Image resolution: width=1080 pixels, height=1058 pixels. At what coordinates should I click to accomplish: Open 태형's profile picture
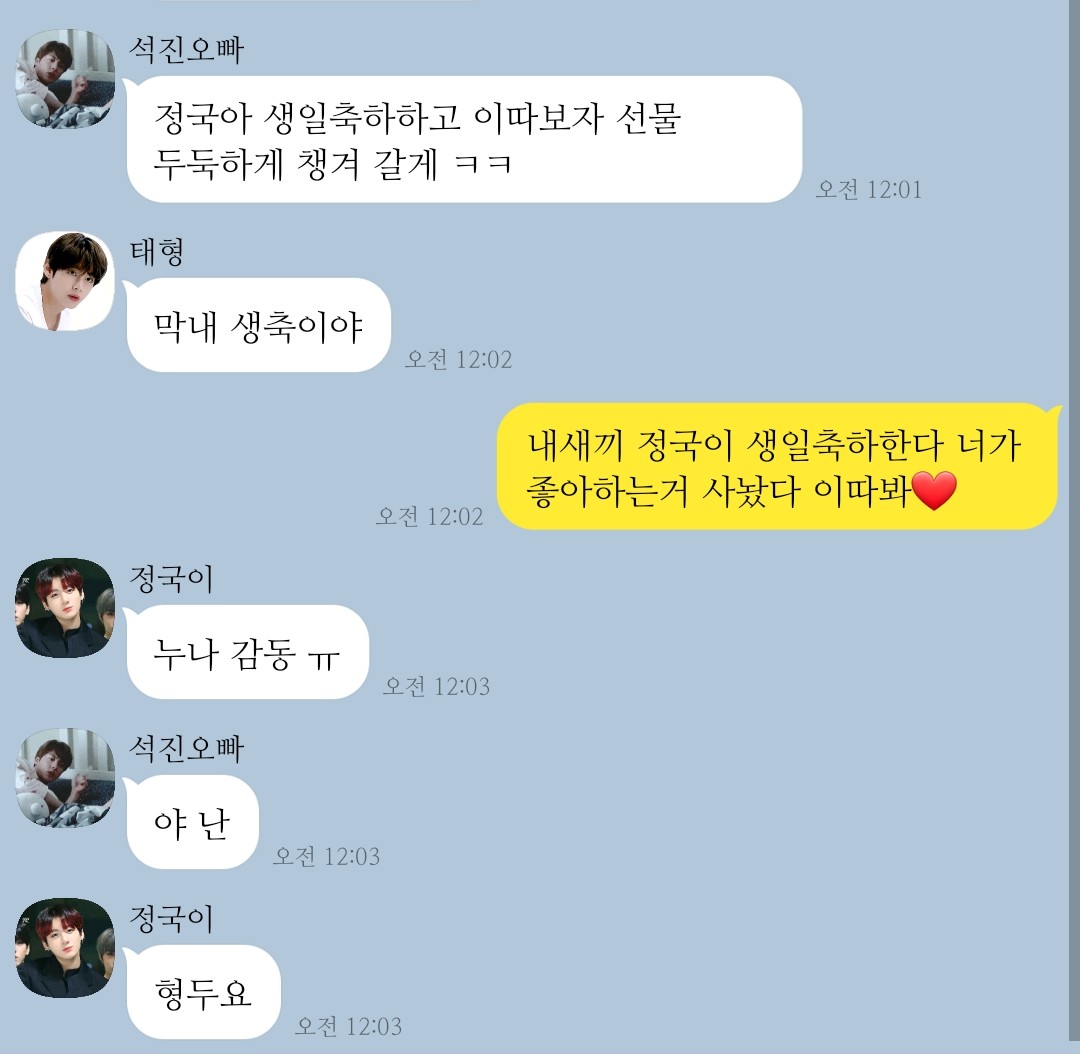(65, 282)
